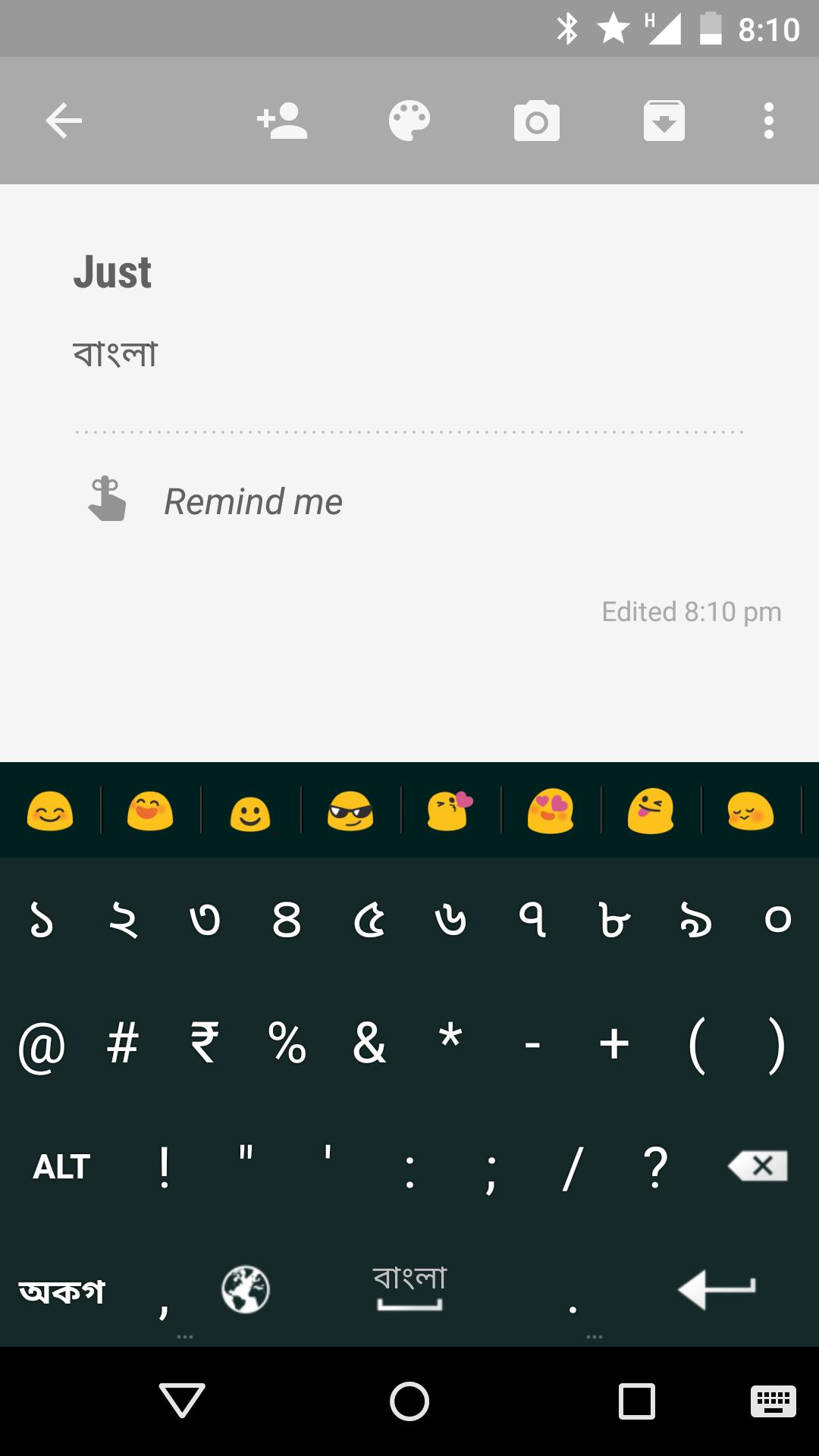Type the @ symbol key

click(42, 1045)
